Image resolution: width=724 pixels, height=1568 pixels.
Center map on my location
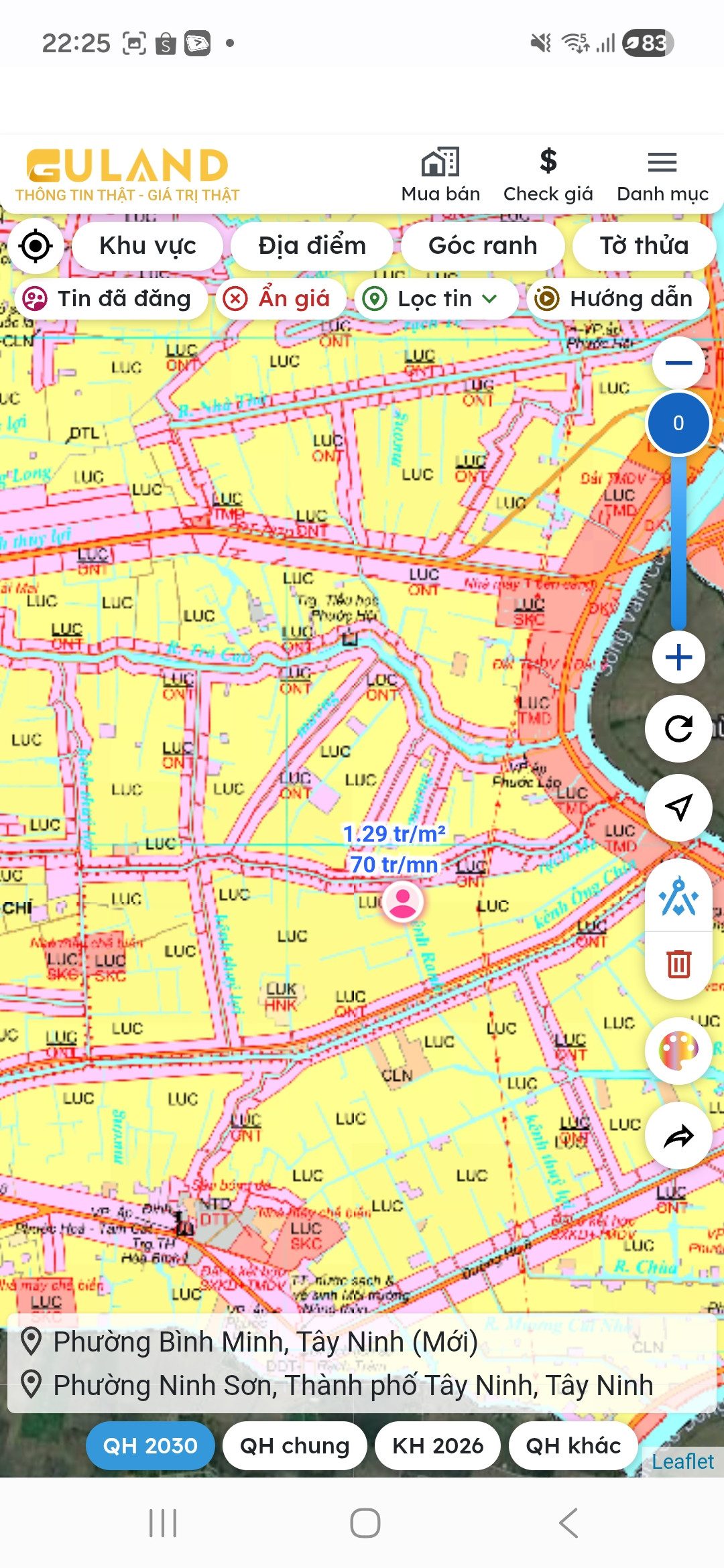coord(36,246)
